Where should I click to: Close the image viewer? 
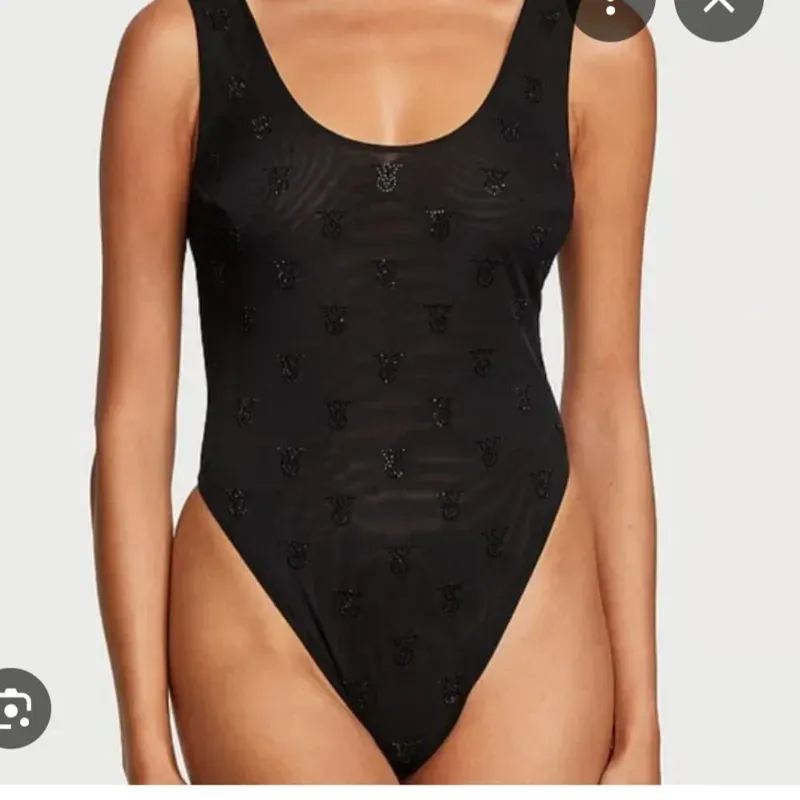coord(718,7)
